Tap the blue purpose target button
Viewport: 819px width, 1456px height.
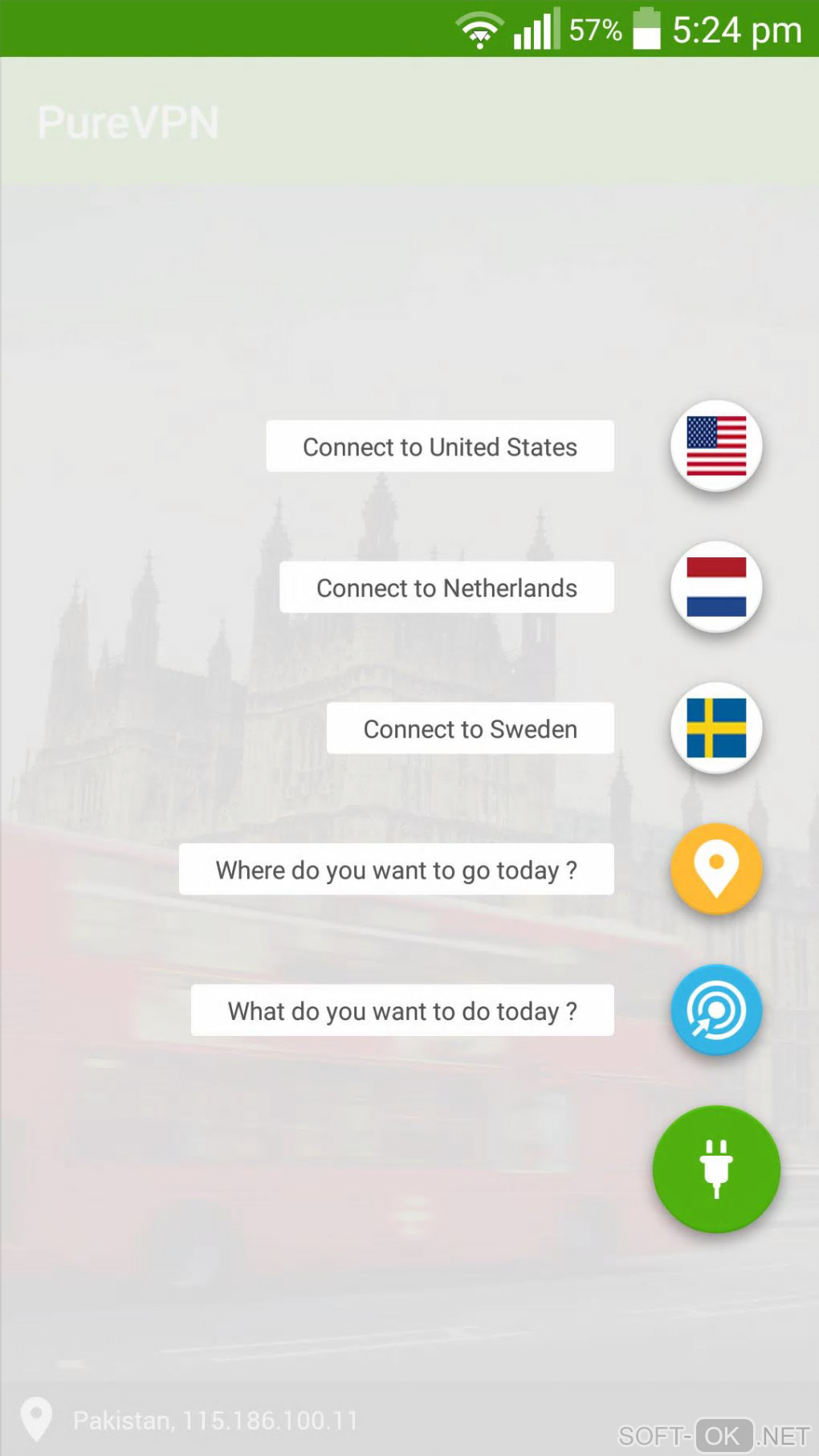pyautogui.click(x=715, y=1010)
